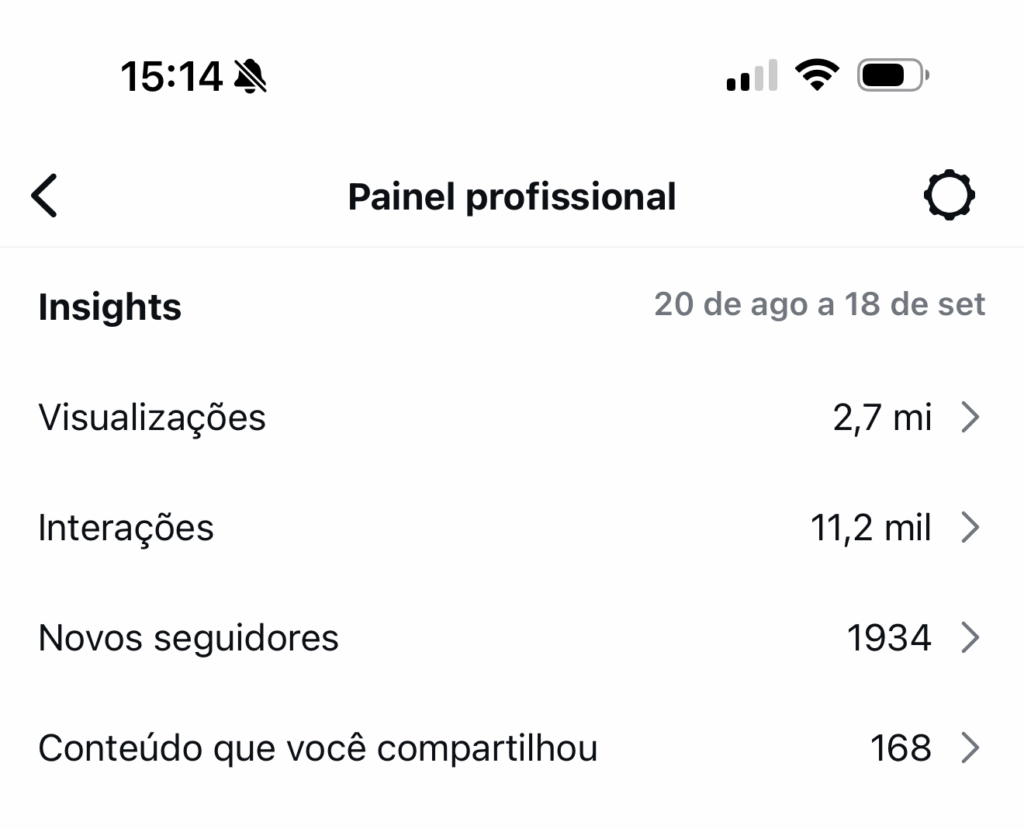Open Conteúdo que você compartilhou
This screenshot has height=829, width=1024.
[510, 748]
